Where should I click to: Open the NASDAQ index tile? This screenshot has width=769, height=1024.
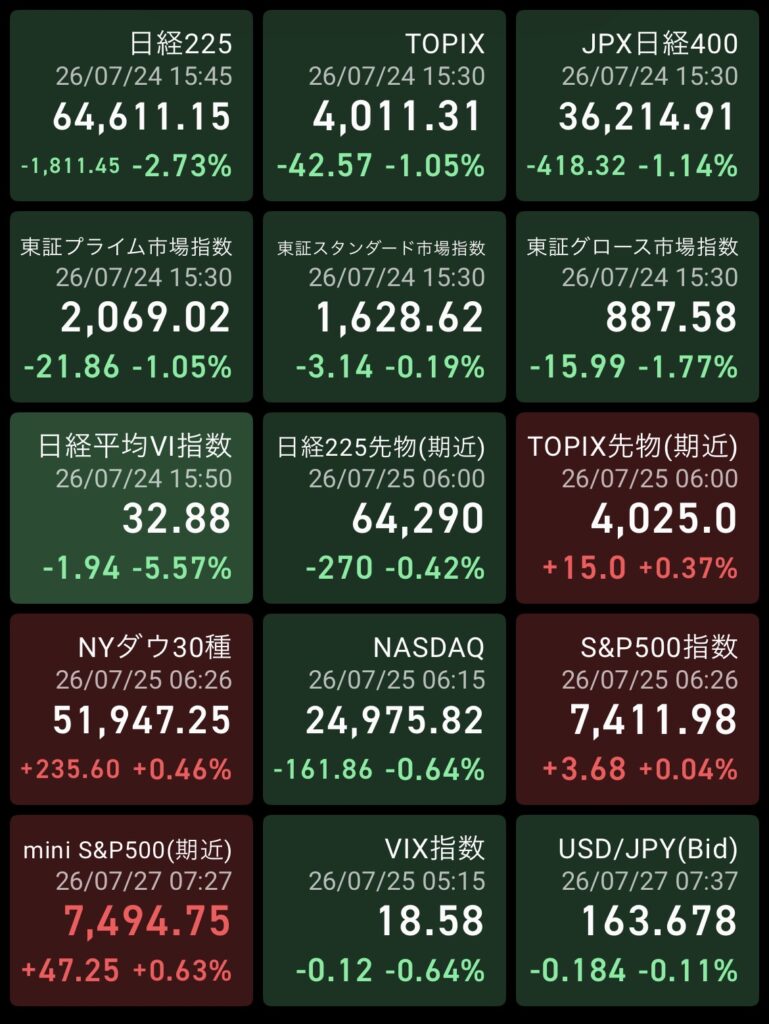[384, 709]
